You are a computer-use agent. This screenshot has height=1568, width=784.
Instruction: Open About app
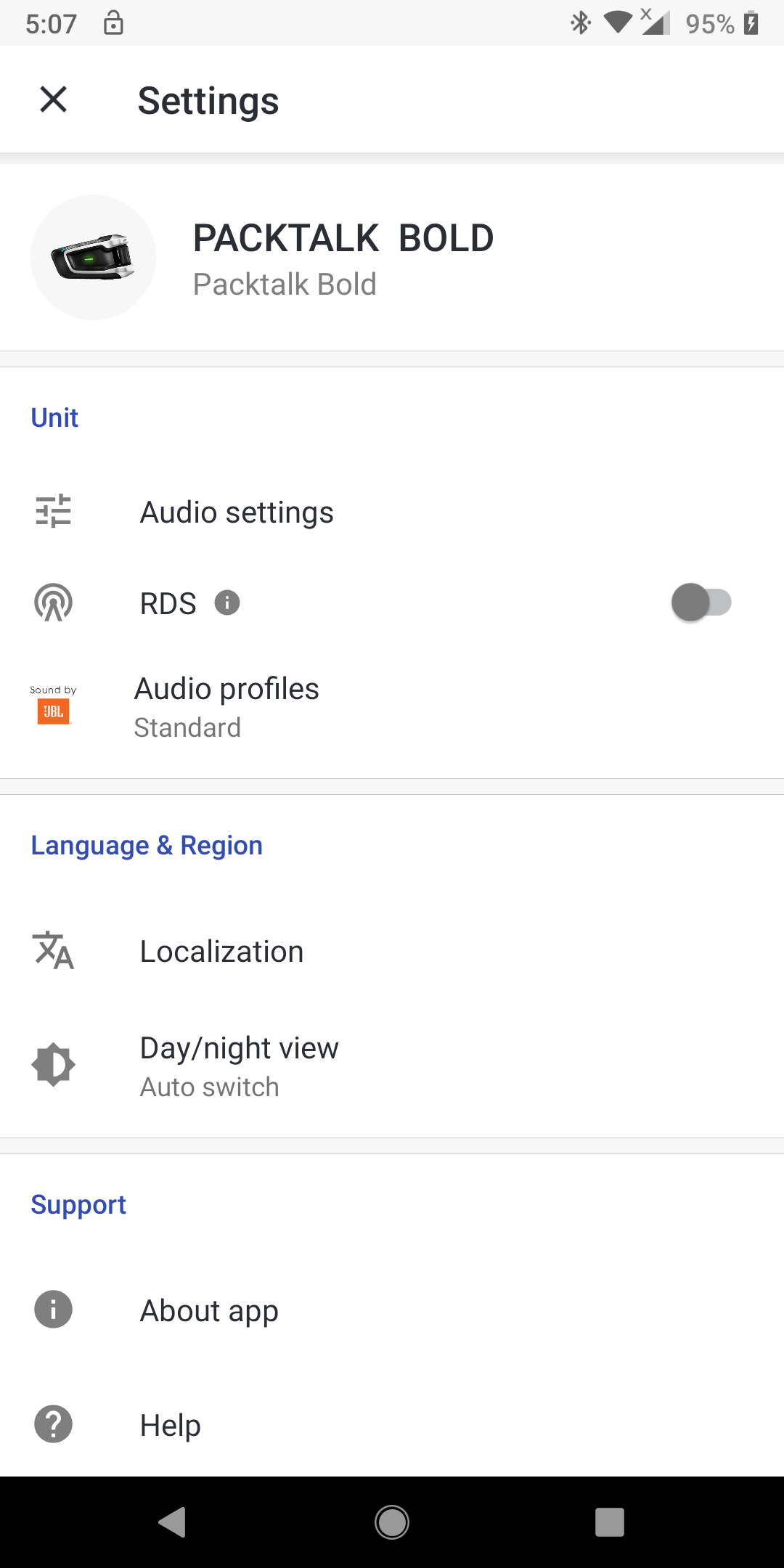point(392,1310)
